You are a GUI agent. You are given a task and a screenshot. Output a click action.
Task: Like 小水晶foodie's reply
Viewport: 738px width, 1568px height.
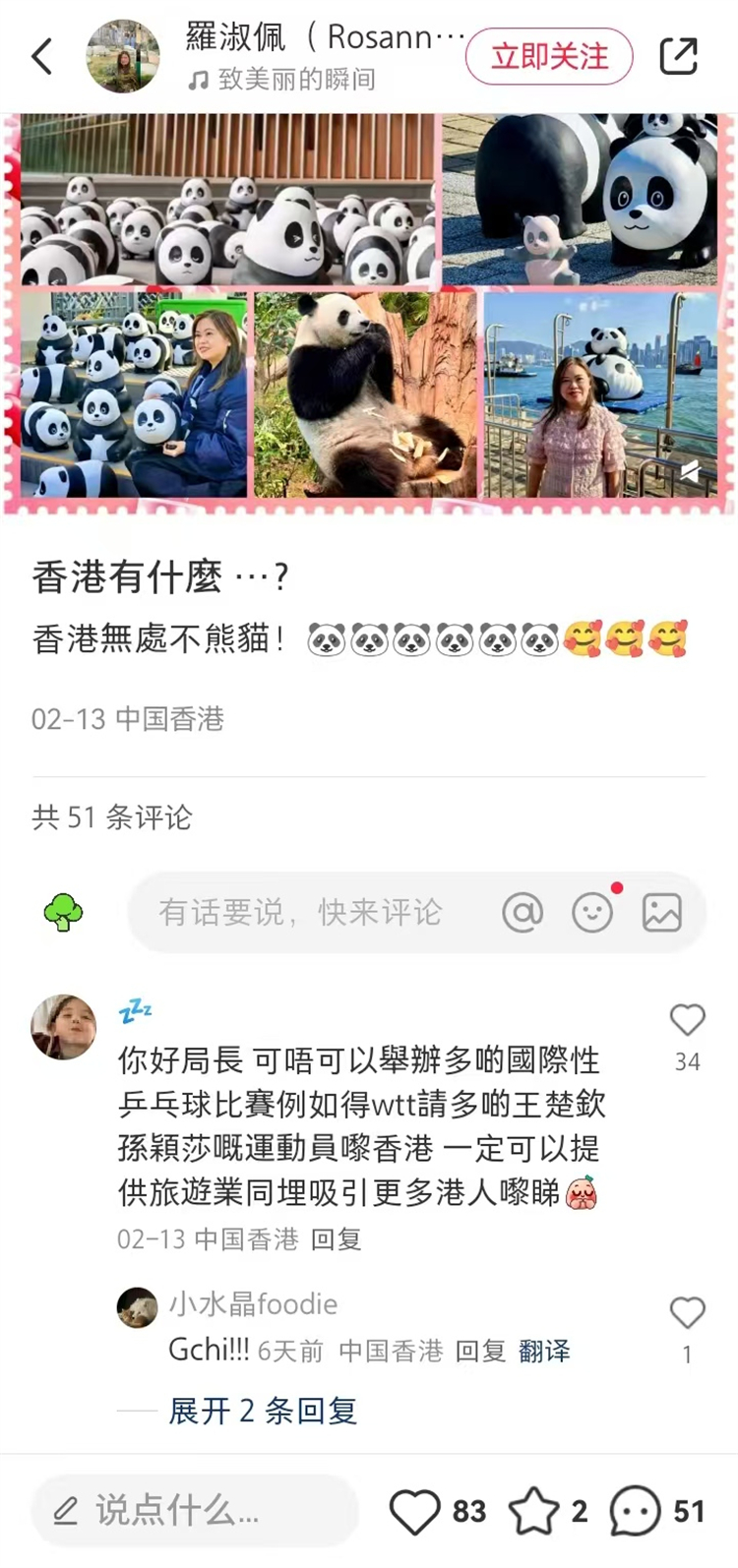click(x=687, y=1312)
